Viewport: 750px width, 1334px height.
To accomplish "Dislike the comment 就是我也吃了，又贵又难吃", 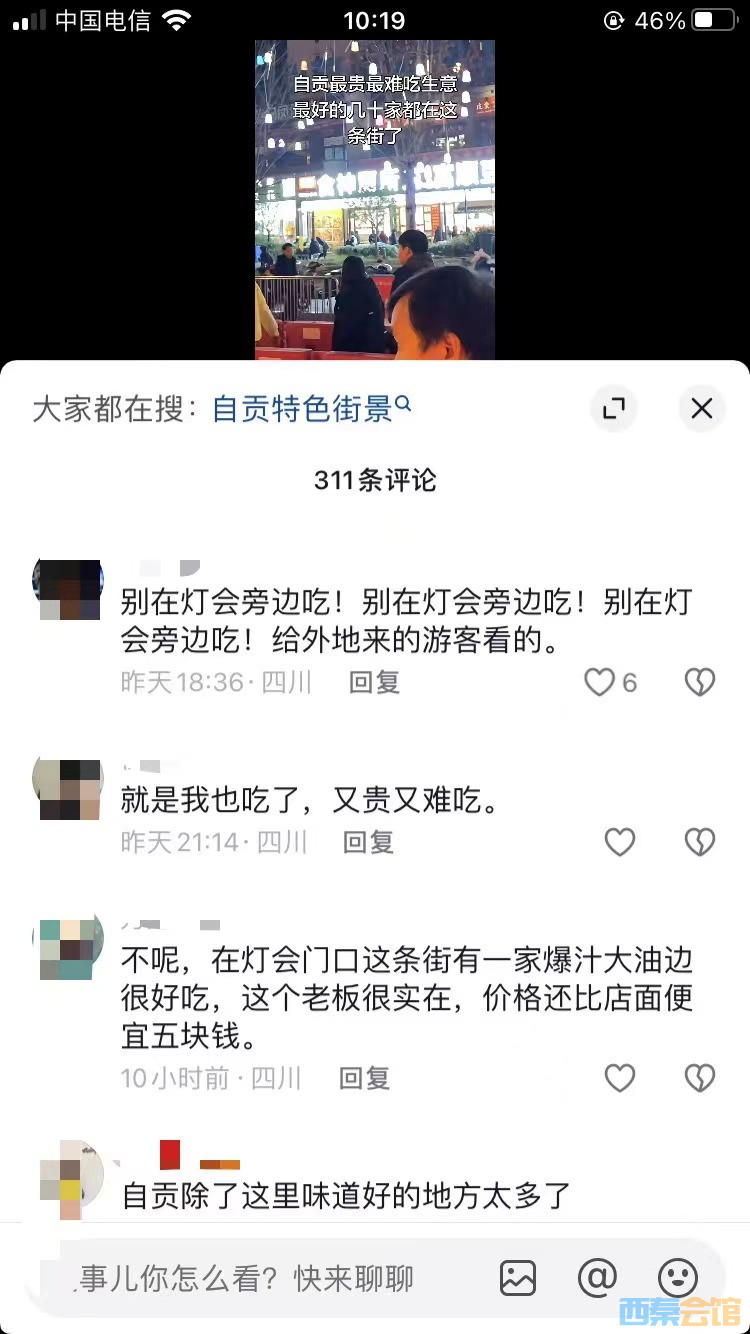I will [699, 843].
